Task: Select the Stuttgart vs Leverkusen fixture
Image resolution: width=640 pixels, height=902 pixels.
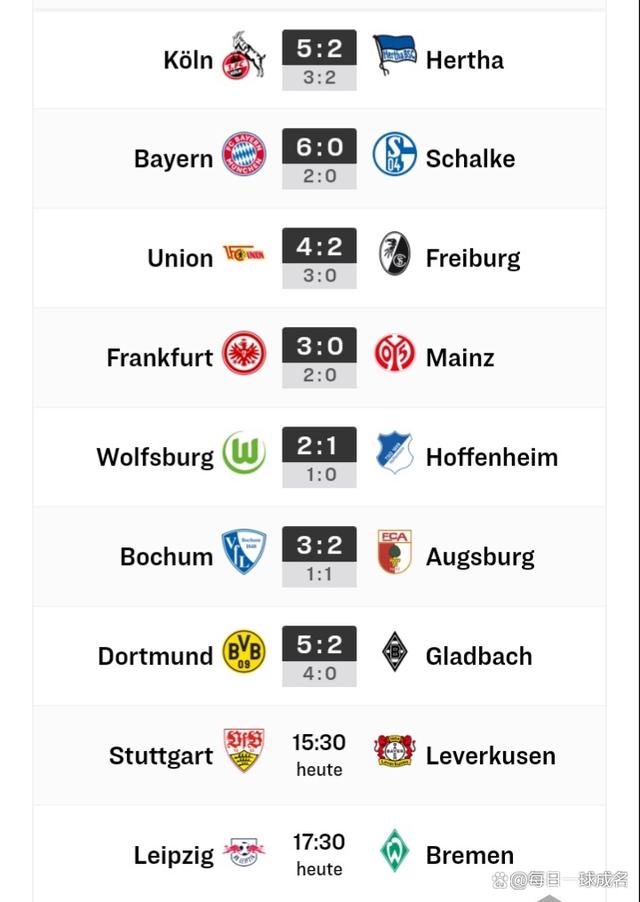Action: [319, 755]
